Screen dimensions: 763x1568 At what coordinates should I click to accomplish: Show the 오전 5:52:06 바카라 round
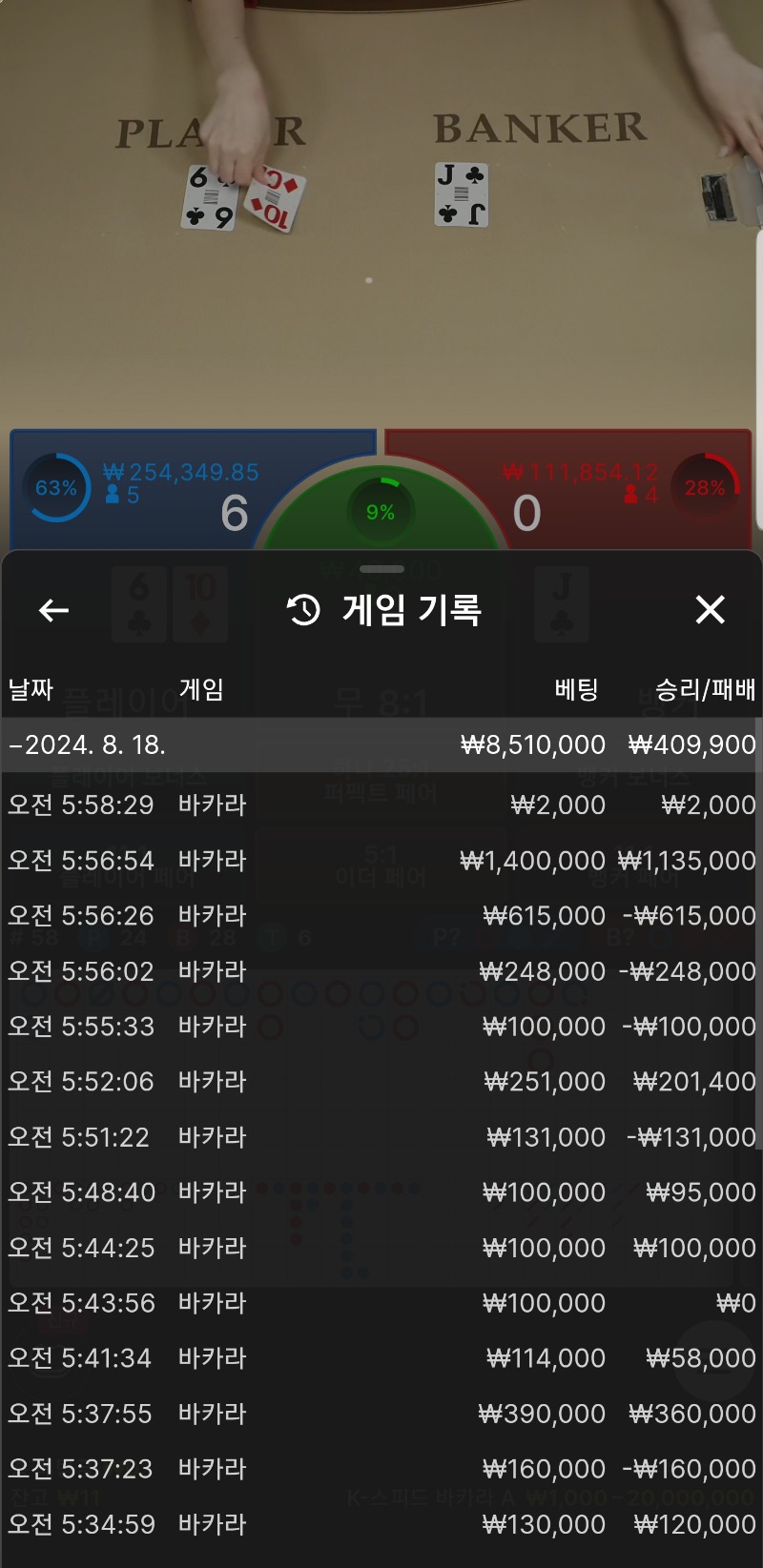[381, 1082]
